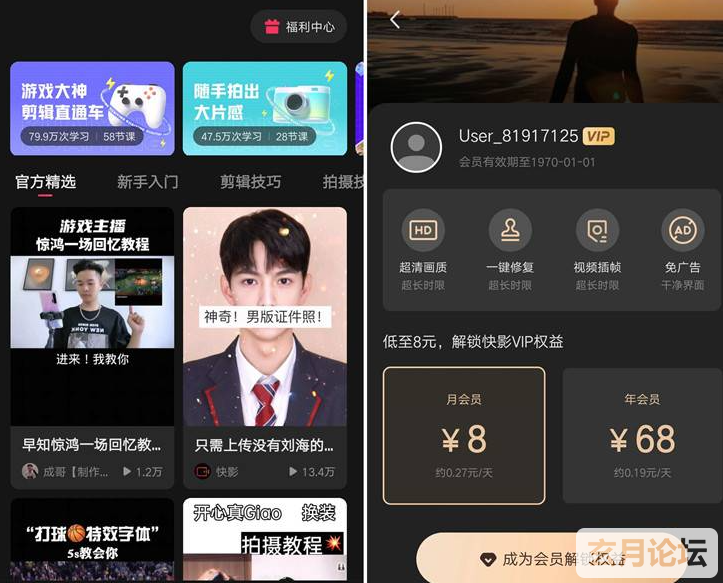The width and height of the screenshot is (723, 583).
Task: Open the User_81917125 profile avatar
Action: 416,147
